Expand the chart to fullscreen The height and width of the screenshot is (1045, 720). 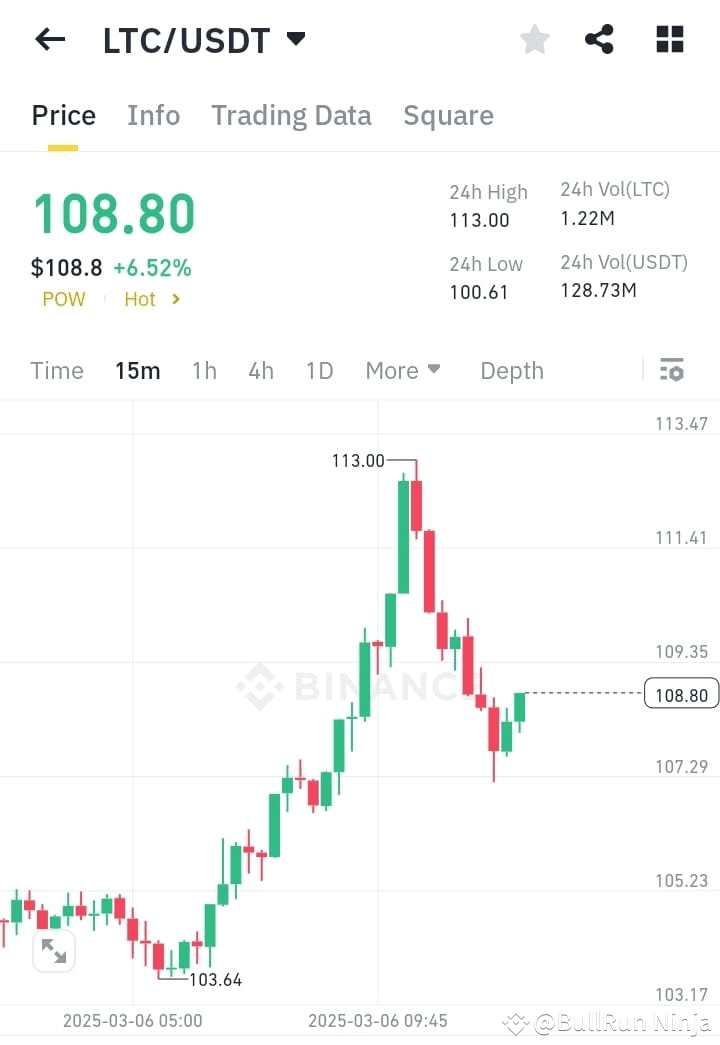[54, 951]
